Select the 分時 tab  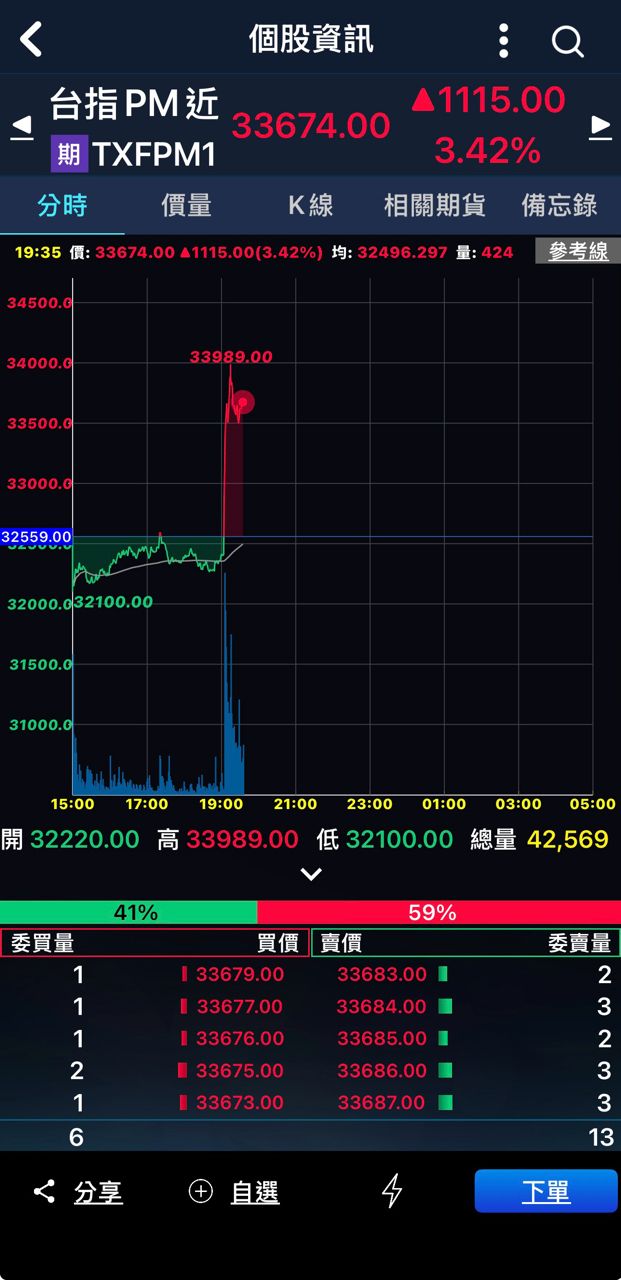click(62, 206)
